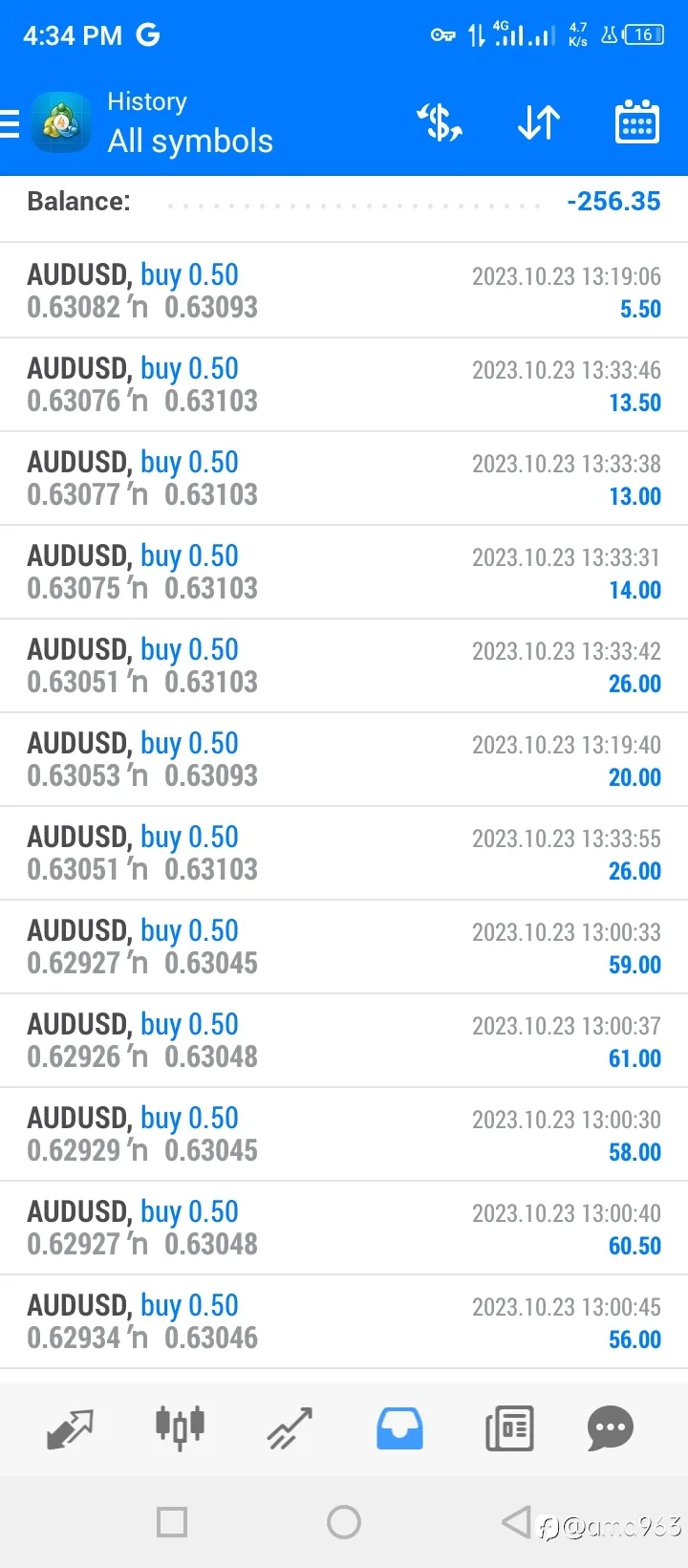Open the calendar date range picker
This screenshot has height=1568, width=688.
coord(636,121)
